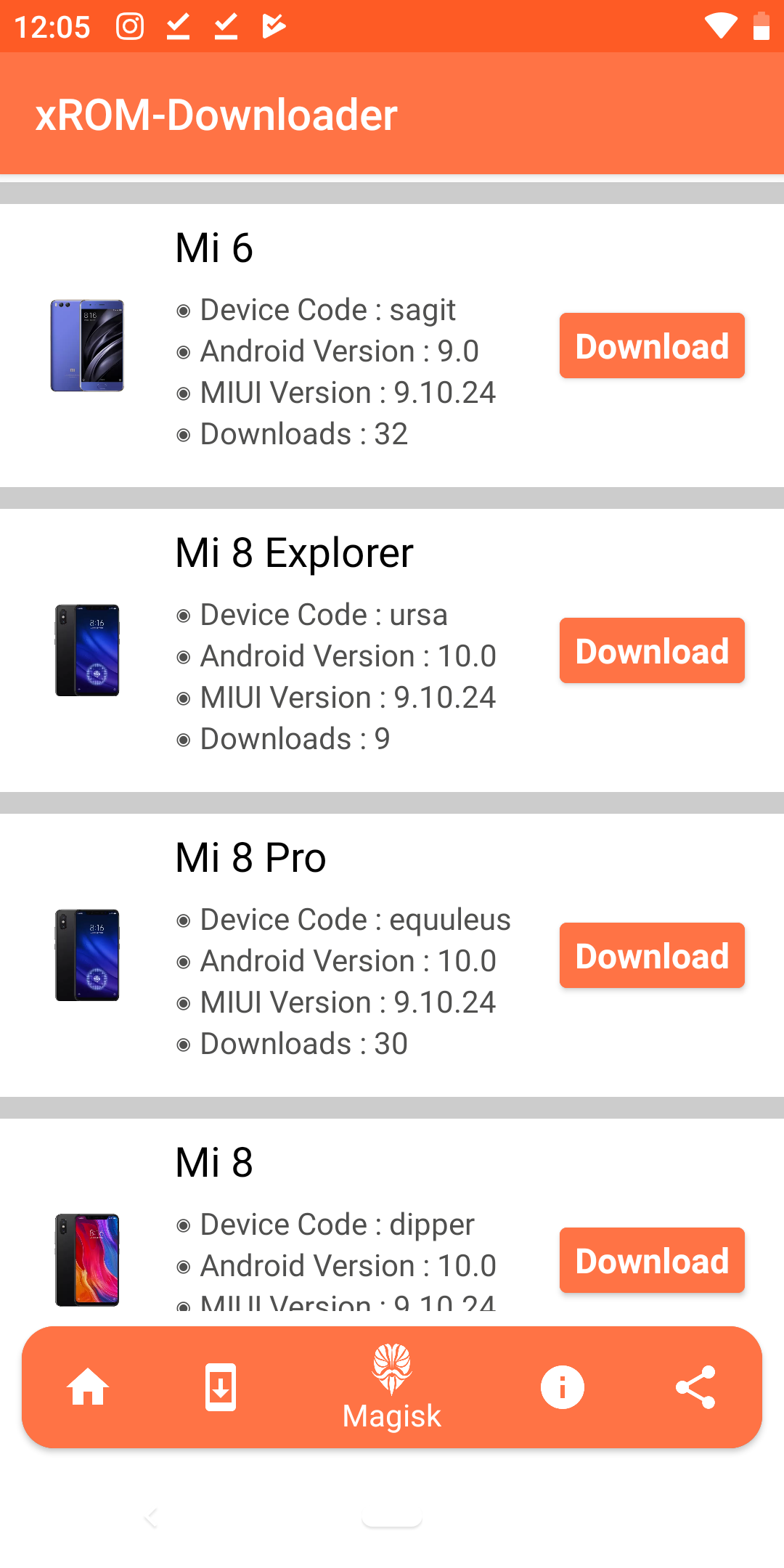Tap Download for Mi 8 Pro
This screenshot has width=784, height=1568.
[652, 955]
